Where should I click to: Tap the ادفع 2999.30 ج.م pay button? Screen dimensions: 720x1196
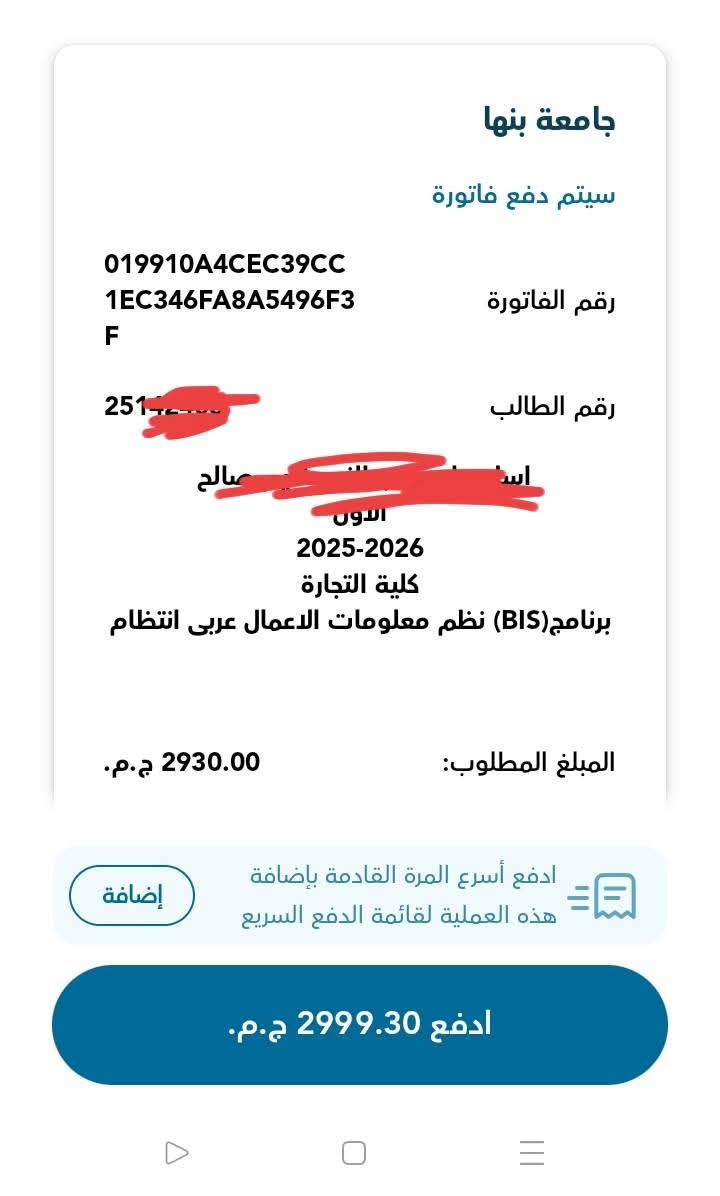pyautogui.click(x=360, y=1024)
